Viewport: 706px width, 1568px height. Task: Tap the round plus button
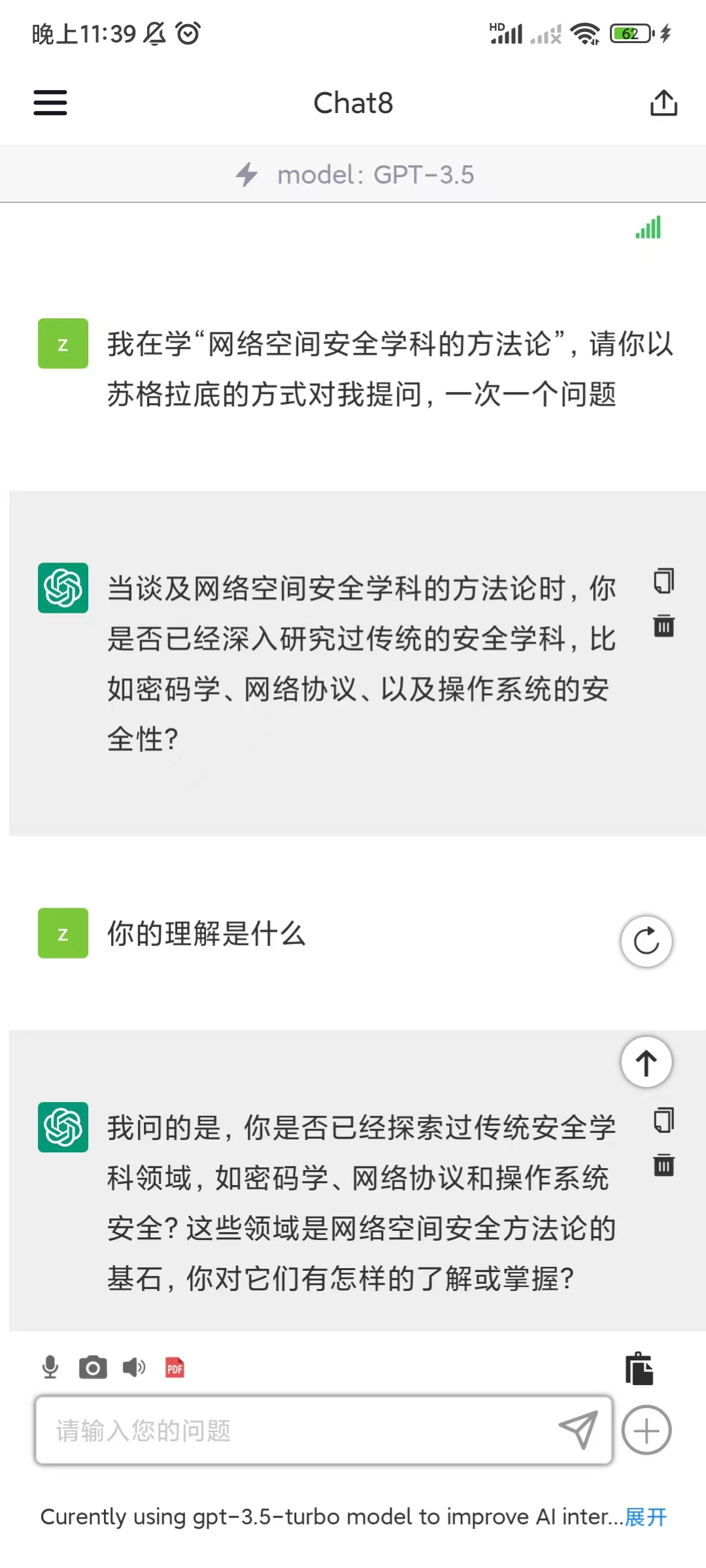[646, 1430]
